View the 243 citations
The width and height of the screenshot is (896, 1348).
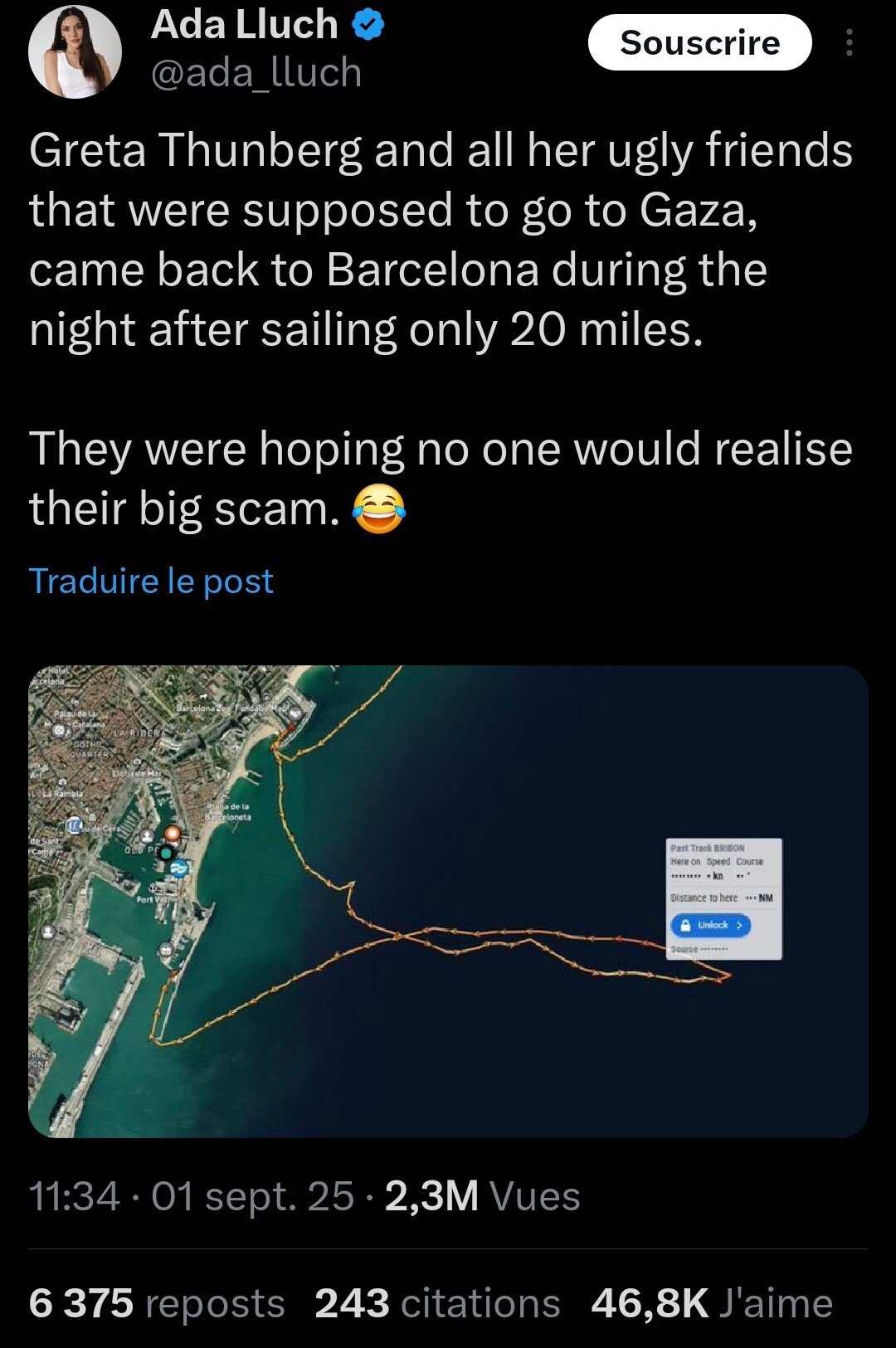(x=437, y=1302)
